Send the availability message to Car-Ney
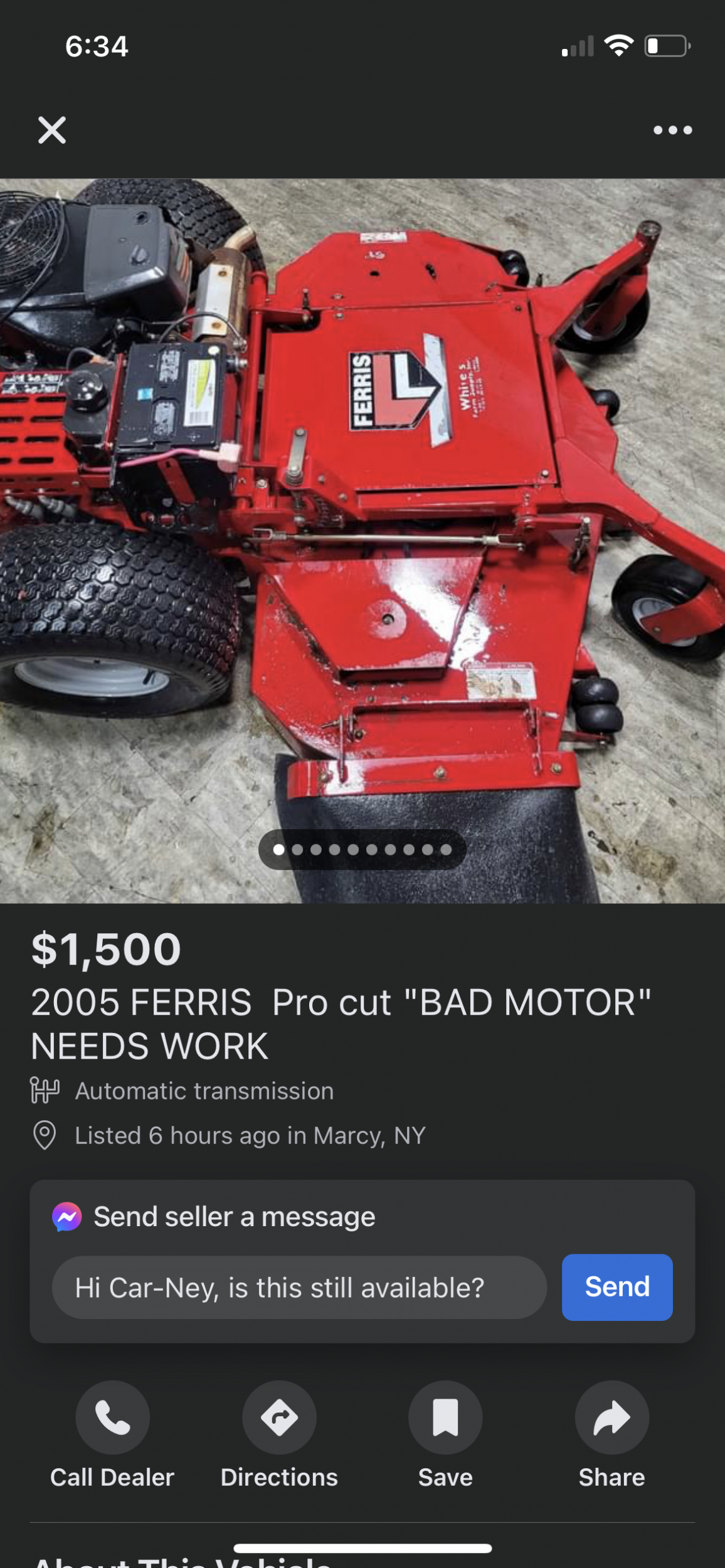The height and width of the screenshot is (1568, 725). tap(617, 1287)
